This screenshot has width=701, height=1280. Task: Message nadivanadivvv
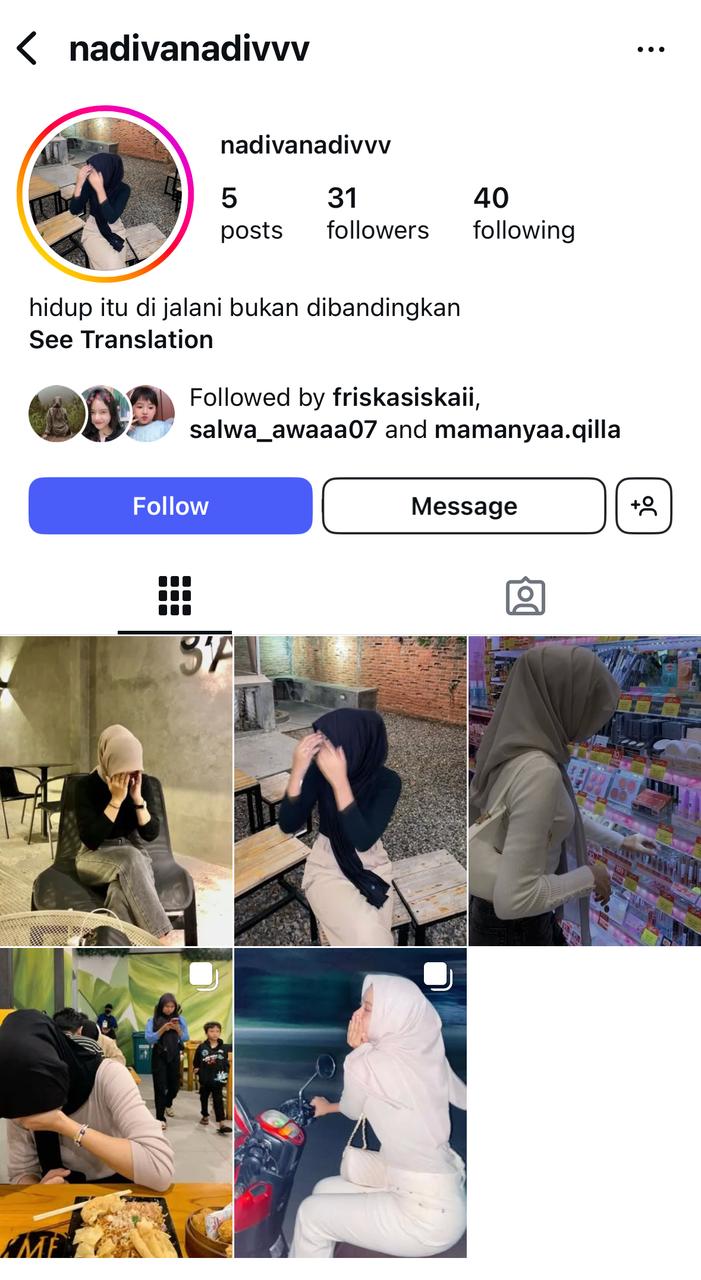(464, 506)
